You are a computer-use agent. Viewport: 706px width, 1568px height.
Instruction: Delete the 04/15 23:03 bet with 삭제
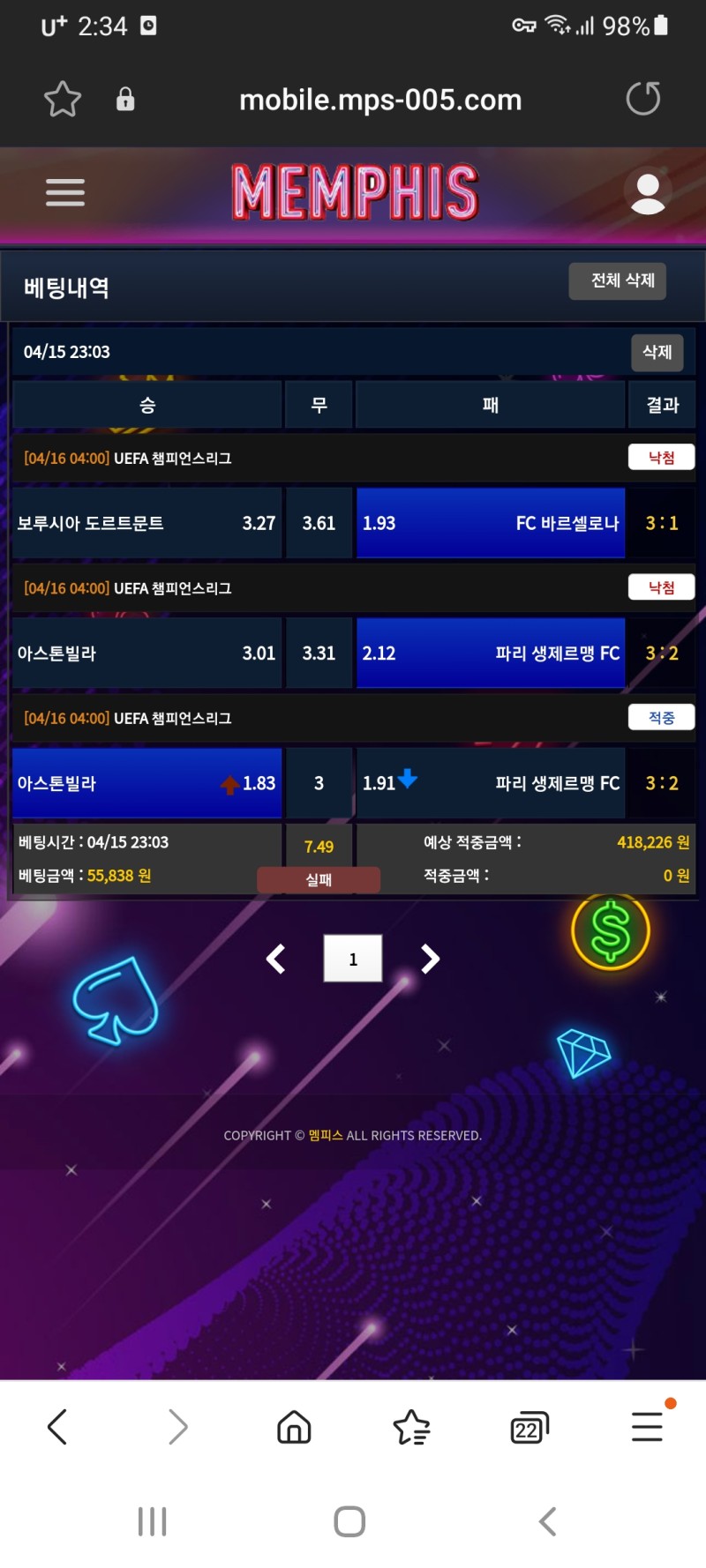pos(657,352)
